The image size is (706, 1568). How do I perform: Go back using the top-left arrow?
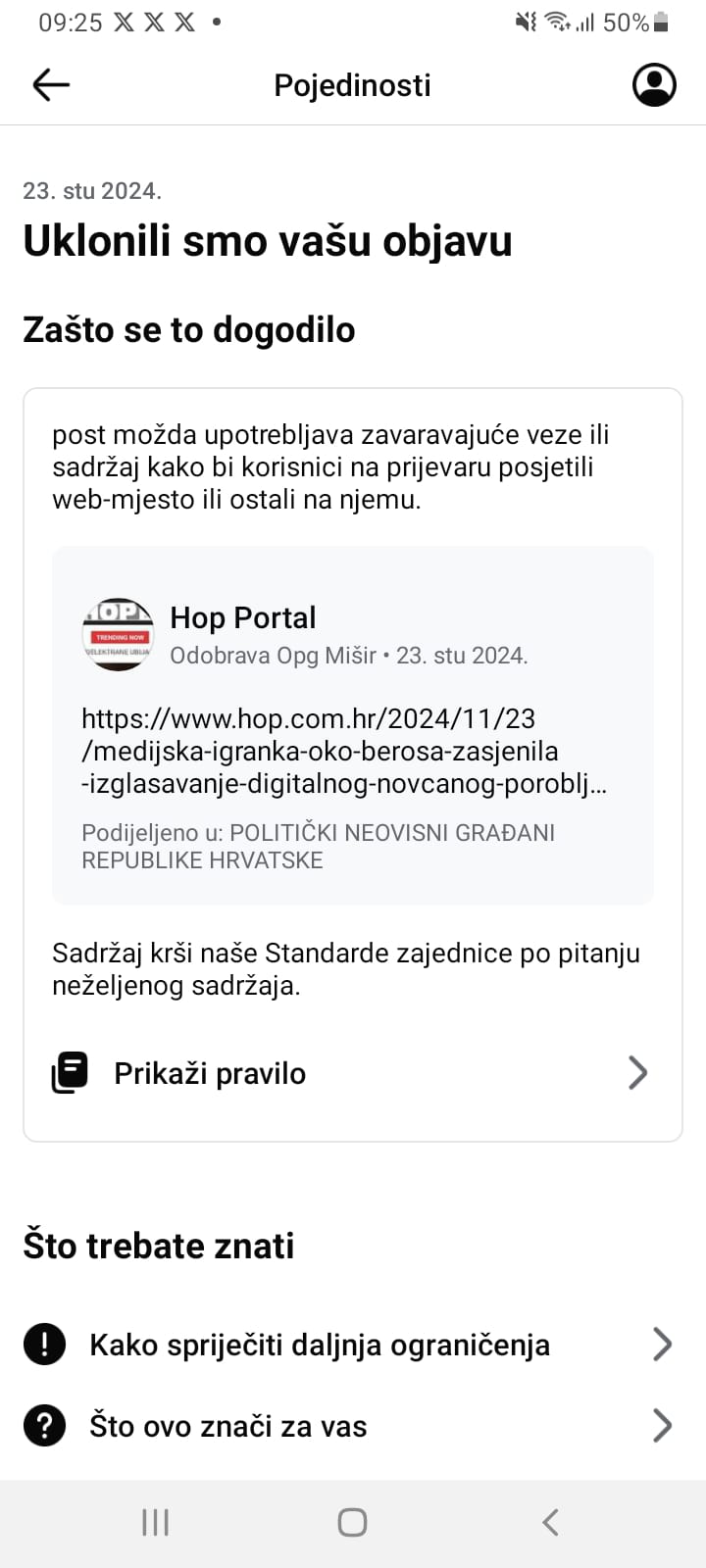(51, 85)
